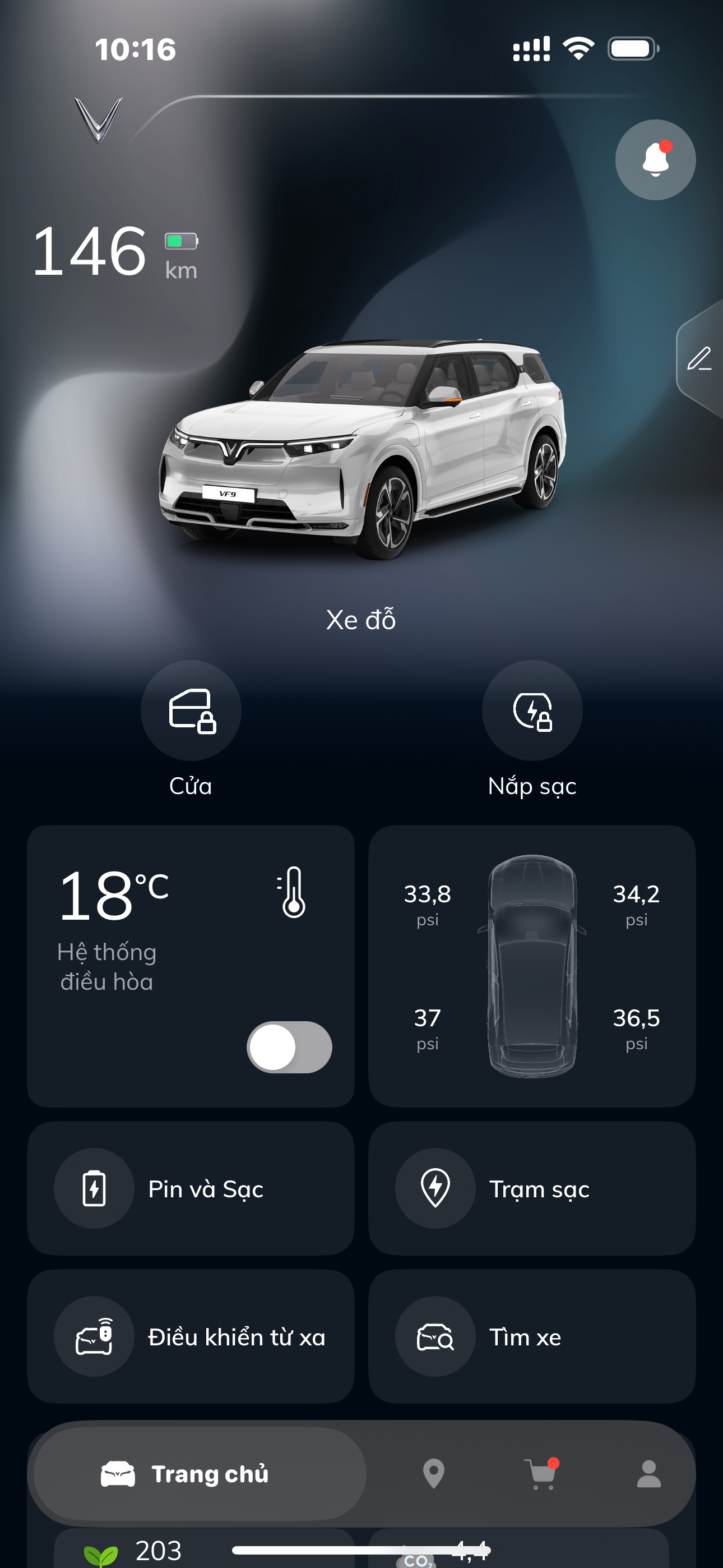Open Pin và Sạc

pos(191,1188)
